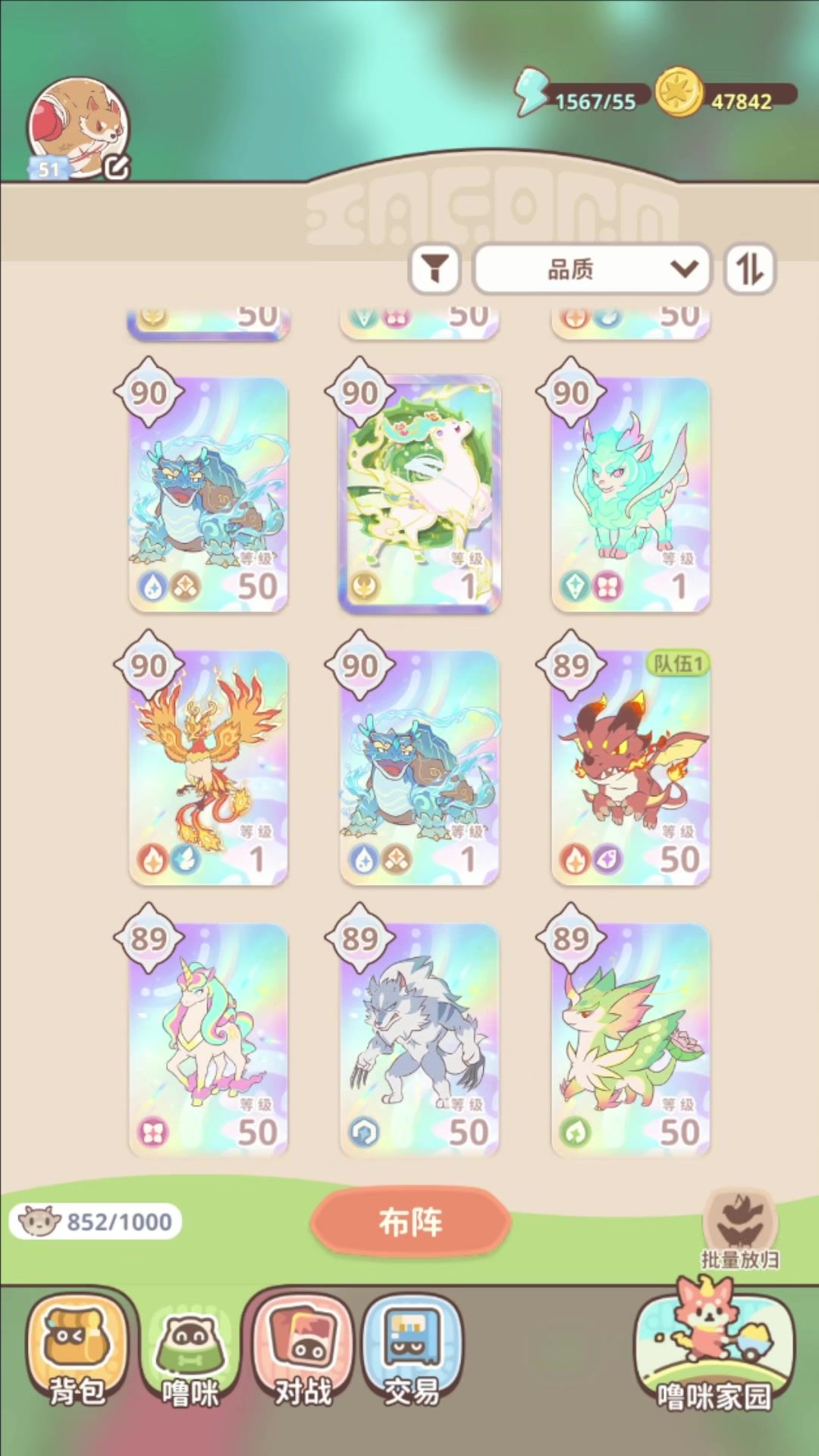Open the player avatar profile
Image resolution: width=819 pixels, height=1456 pixels.
tap(78, 127)
